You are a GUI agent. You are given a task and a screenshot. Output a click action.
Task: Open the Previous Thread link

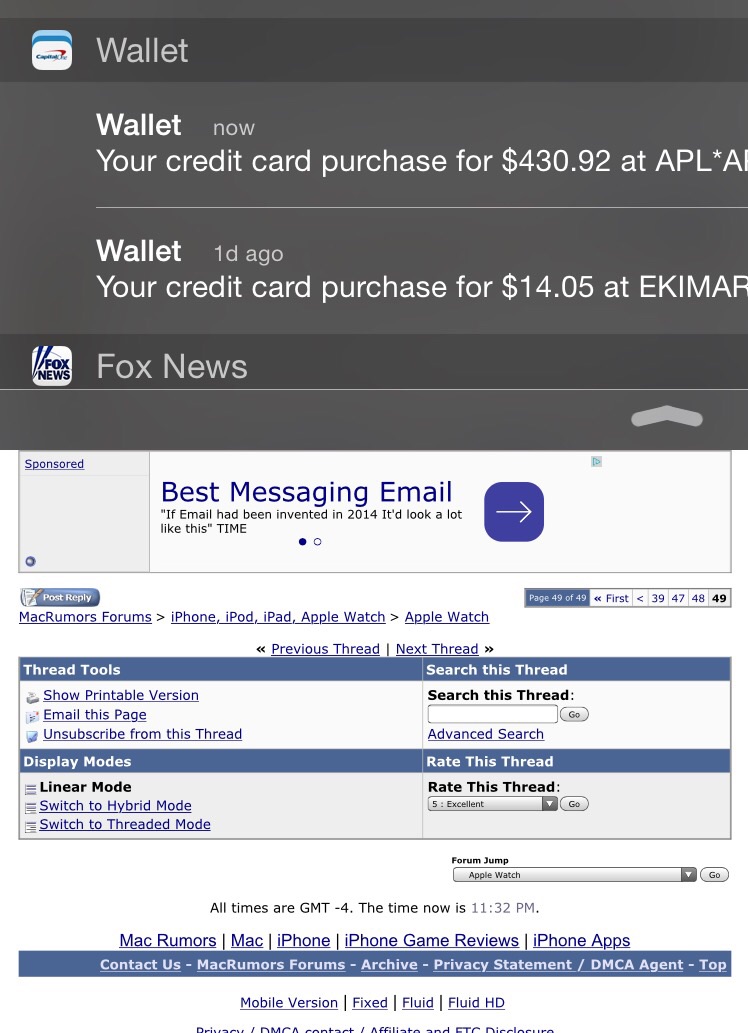(326, 648)
